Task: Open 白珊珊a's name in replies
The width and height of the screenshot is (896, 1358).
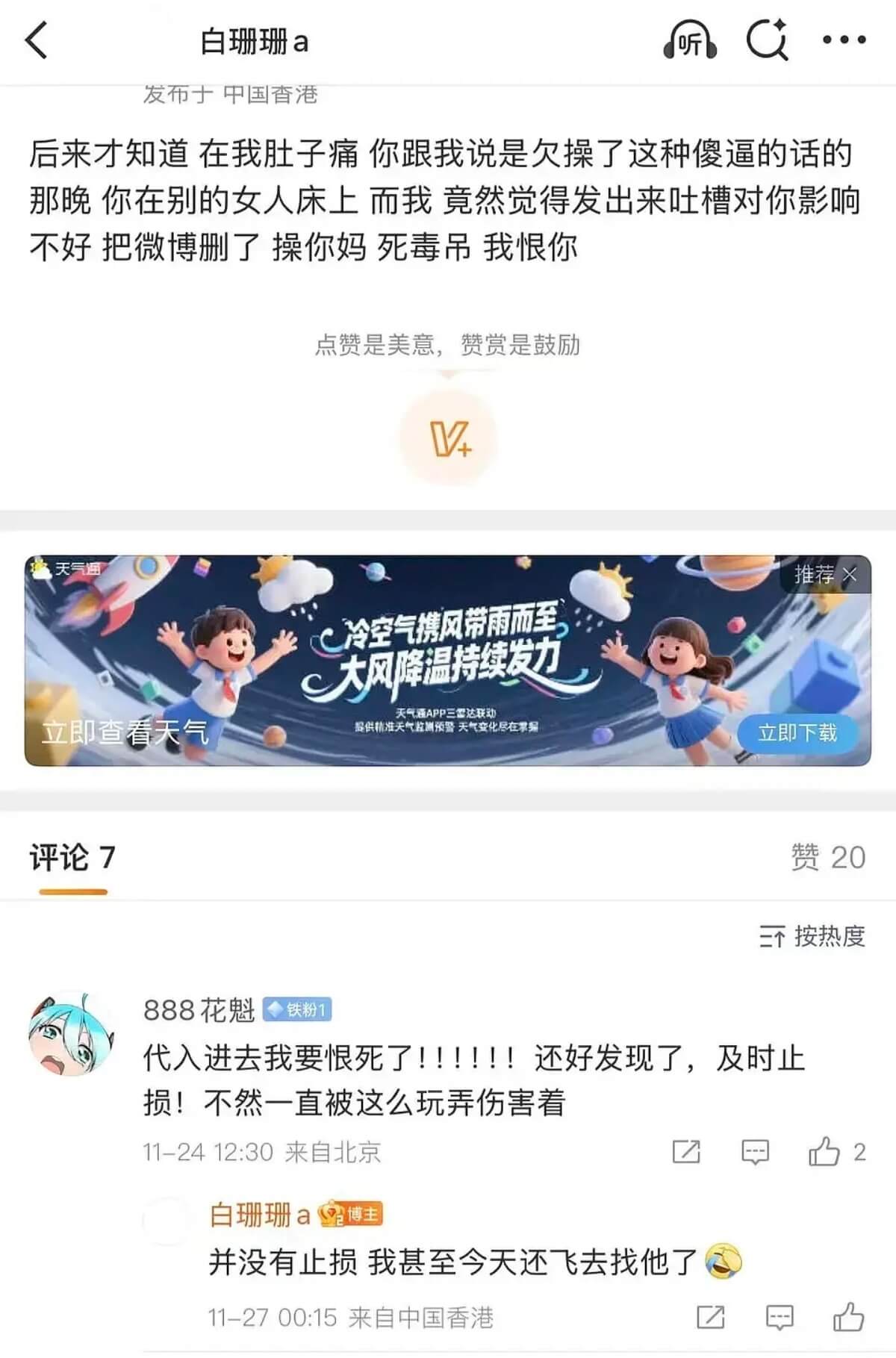Action: pos(259,1215)
